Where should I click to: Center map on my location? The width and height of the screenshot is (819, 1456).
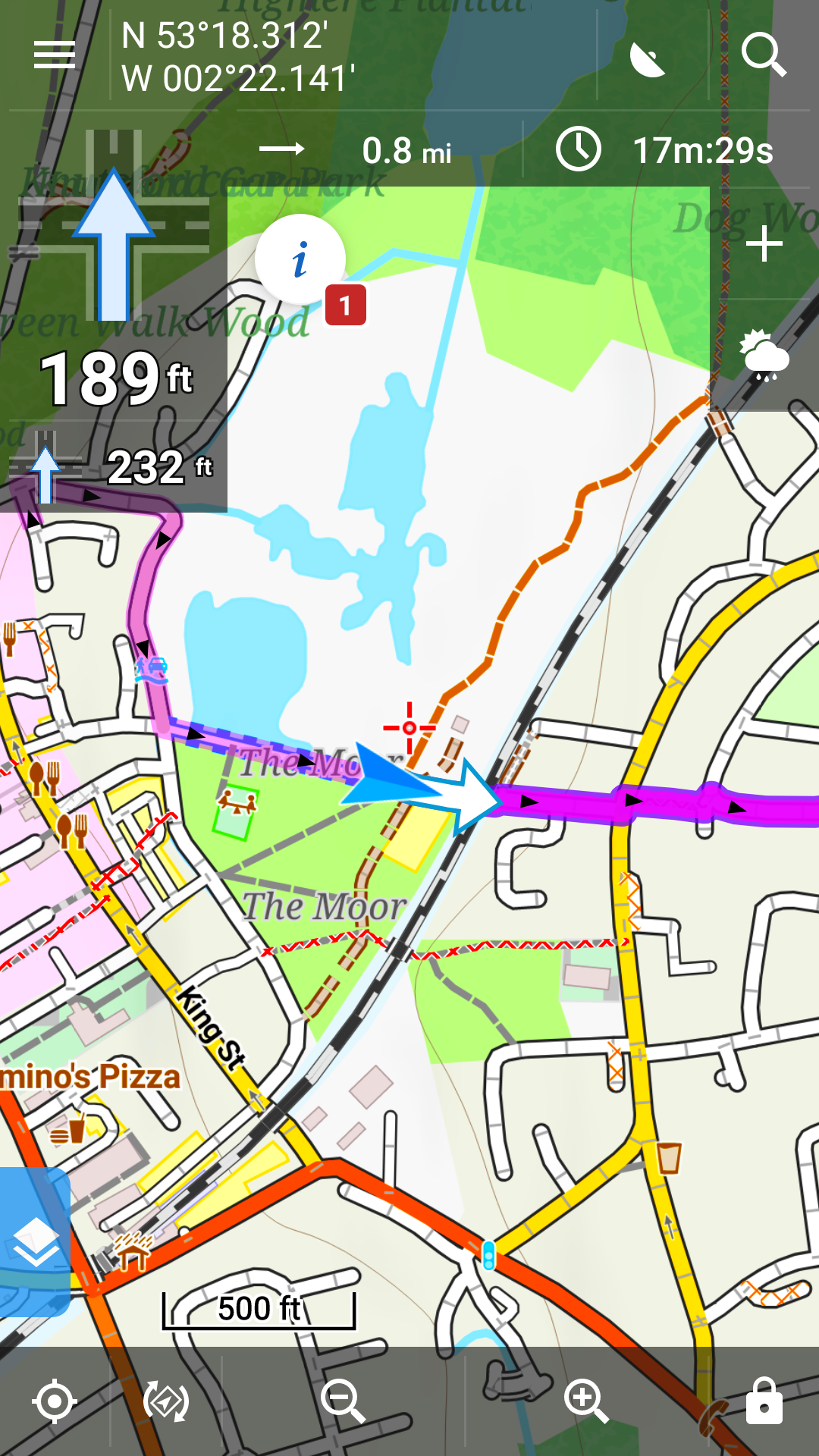[55, 1401]
